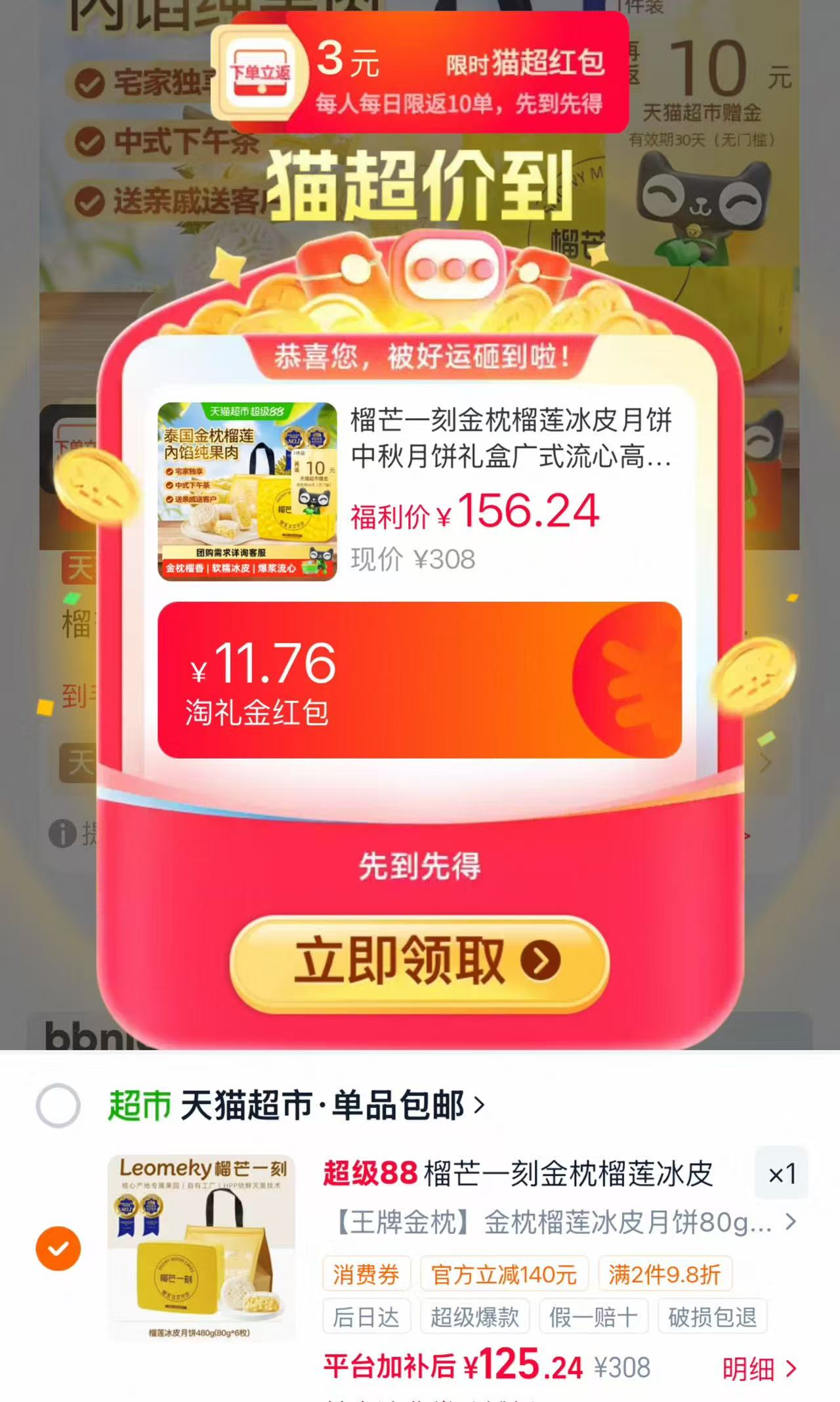The image size is (840, 1402).
Task: Open the Leomeky mooncake product image in cart
Action: point(201,1248)
